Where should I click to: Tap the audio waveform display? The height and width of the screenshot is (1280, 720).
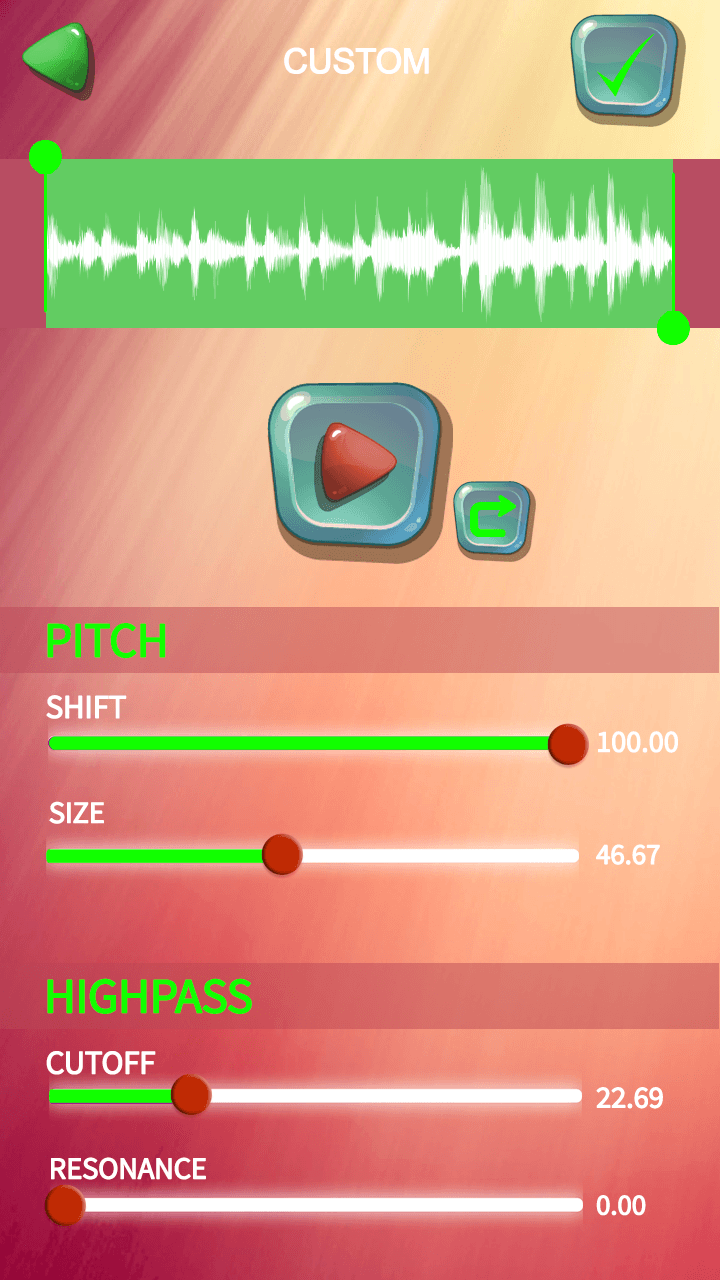click(360, 243)
